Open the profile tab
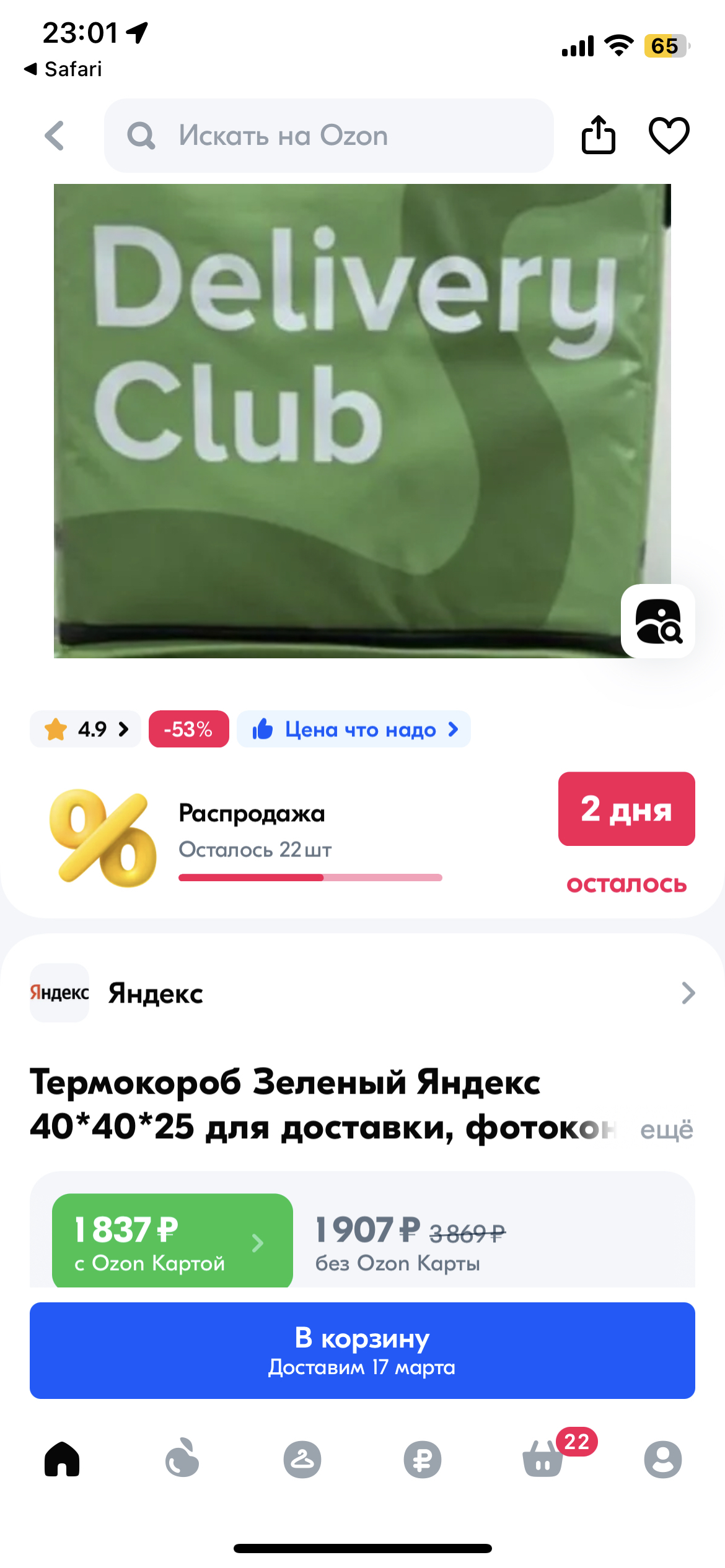Screen dimensions: 725x1568 (x=662, y=1460)
